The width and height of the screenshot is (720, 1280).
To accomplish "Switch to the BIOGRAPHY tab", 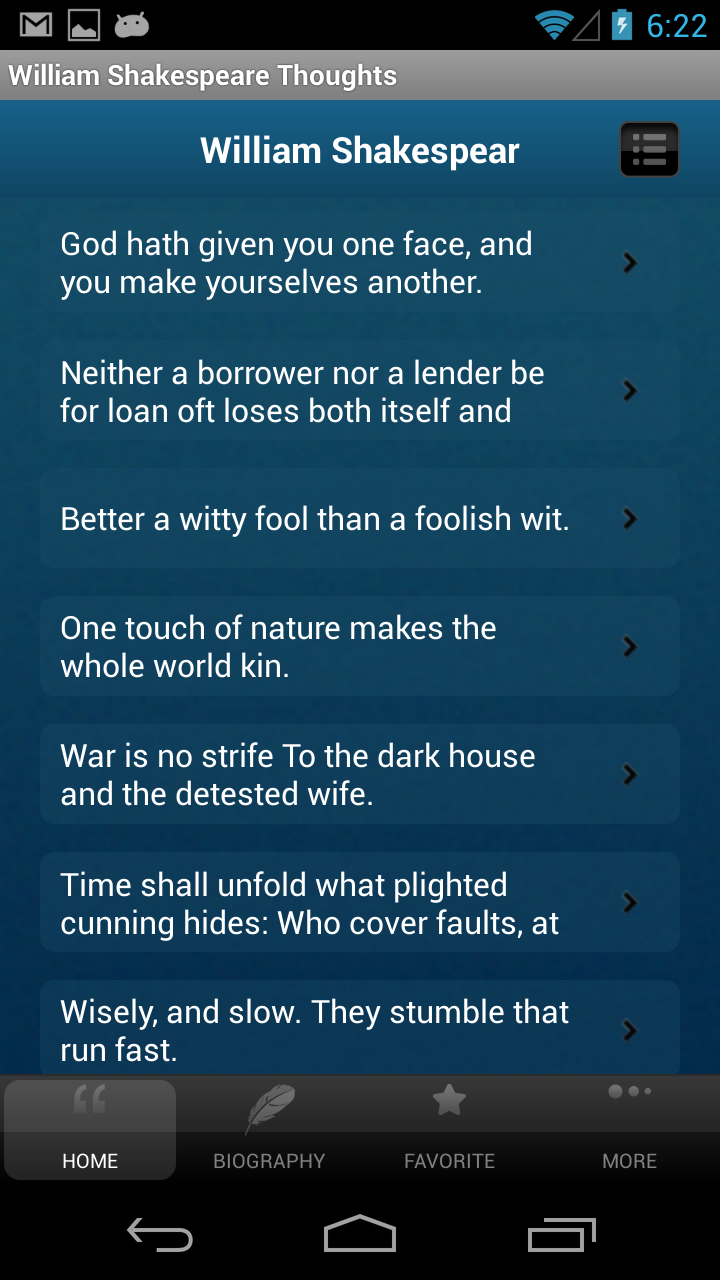I will [268, 1160].
